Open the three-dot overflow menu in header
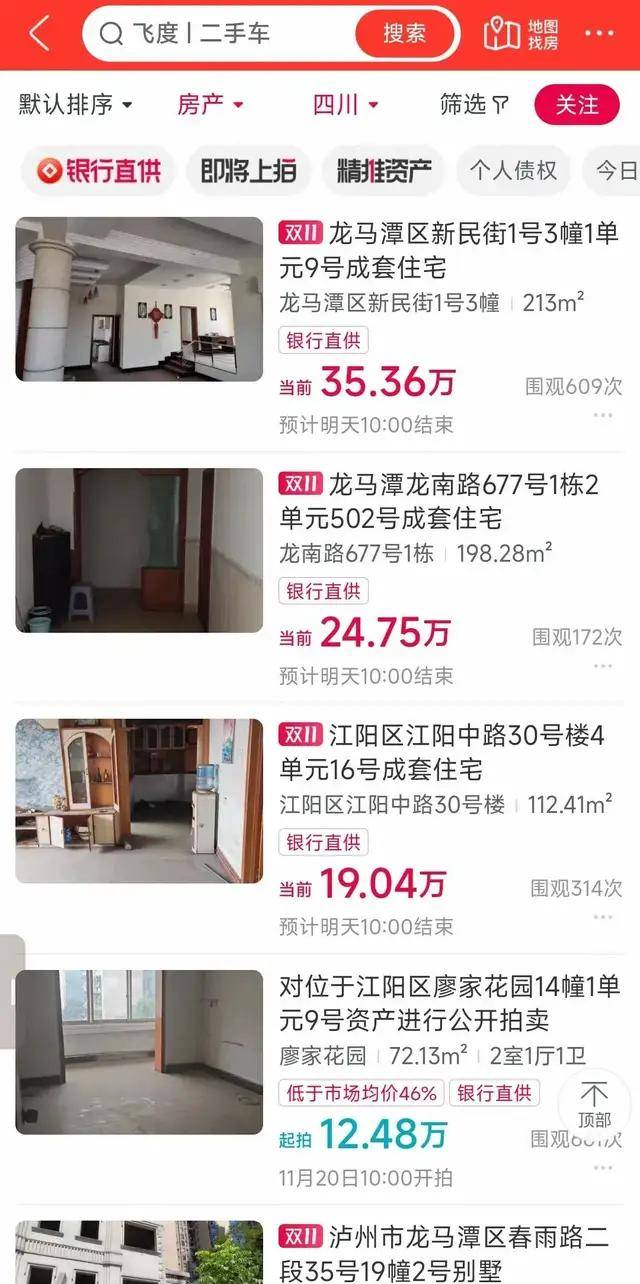This screenshot has width=640, height=1284. coord(599,34)
